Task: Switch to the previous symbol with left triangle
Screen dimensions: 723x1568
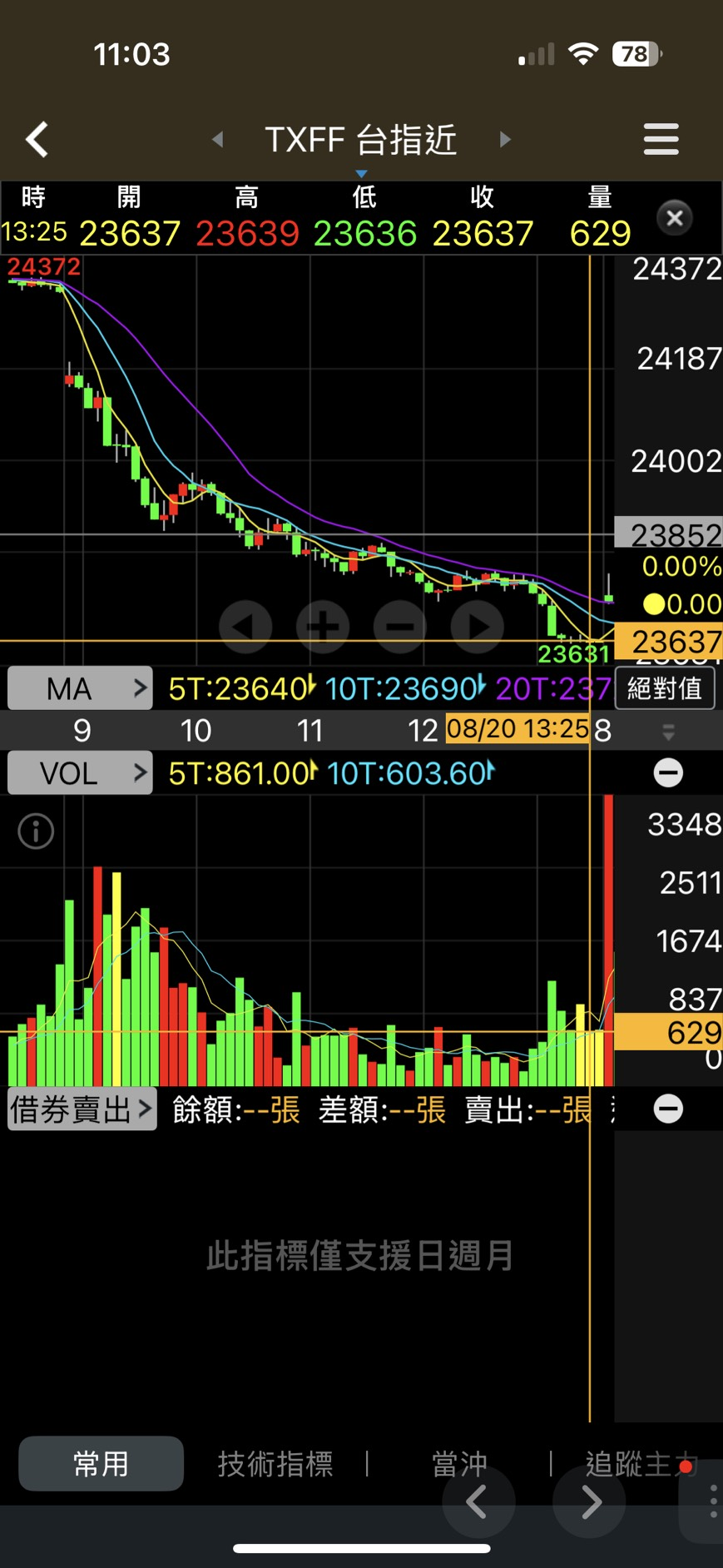Action: [x=218, y=139]
